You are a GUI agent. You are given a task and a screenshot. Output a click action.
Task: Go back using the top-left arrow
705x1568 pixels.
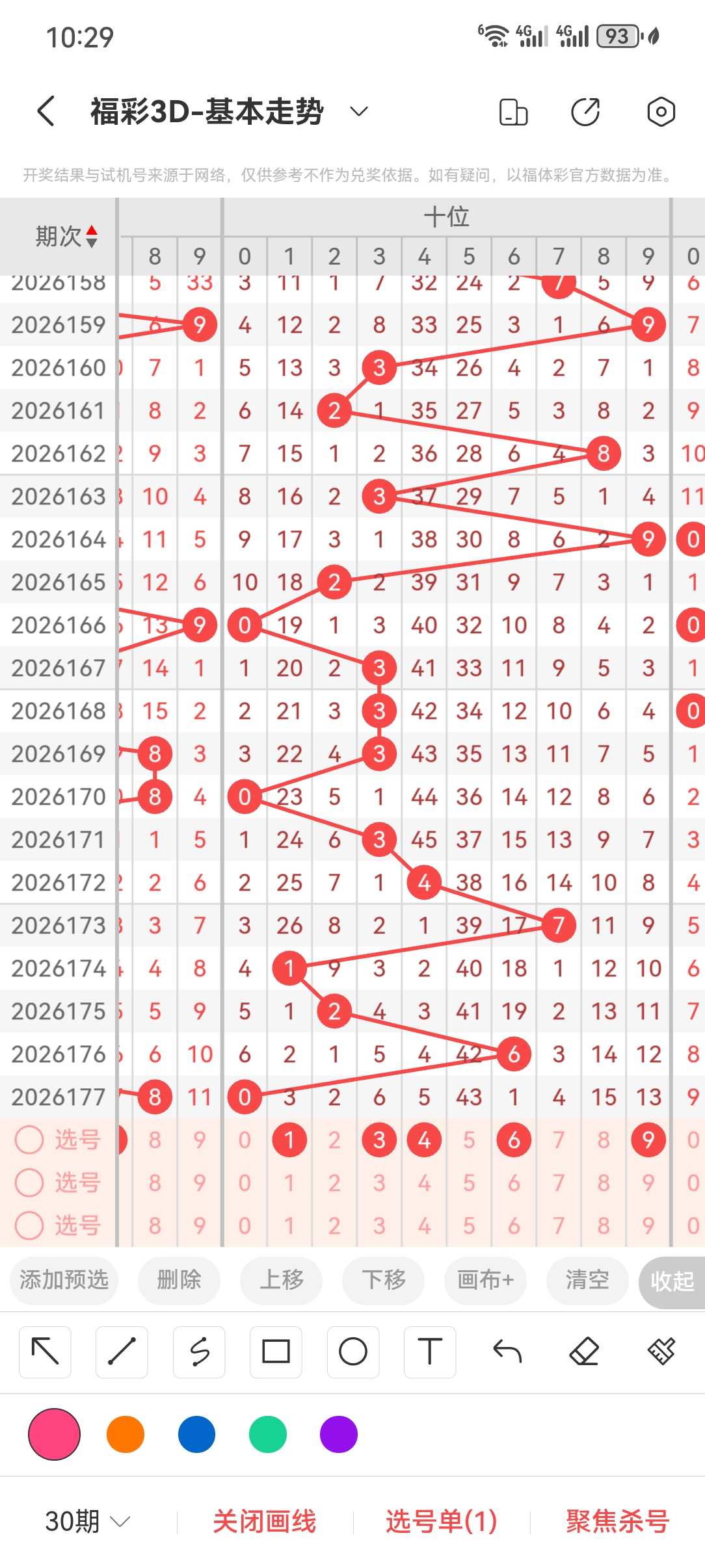point(46,111)
